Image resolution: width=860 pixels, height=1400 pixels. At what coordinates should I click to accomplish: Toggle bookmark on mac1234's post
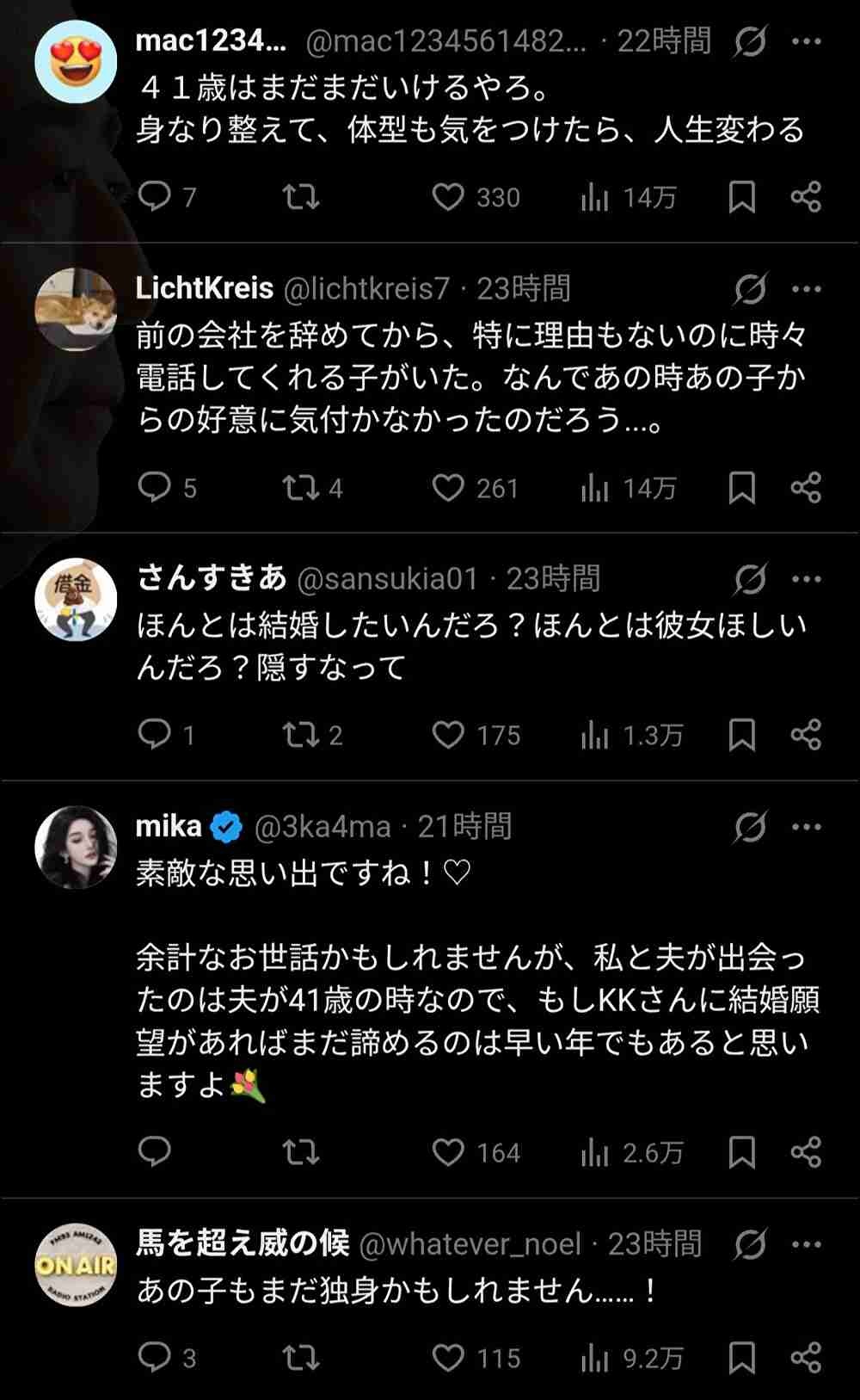742,198
